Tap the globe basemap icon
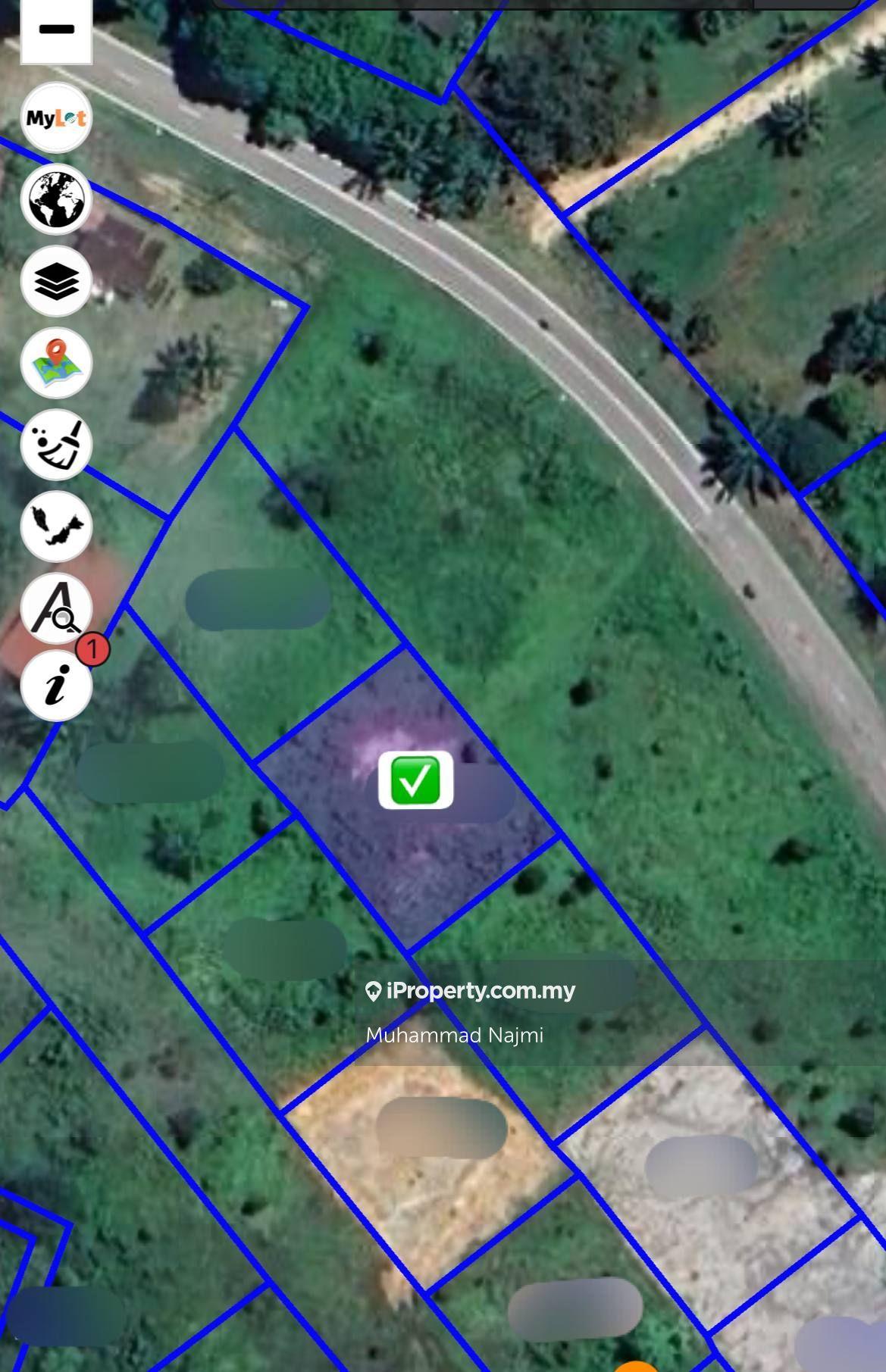Viewport: 886px width, 1372px height. (56, 200)
